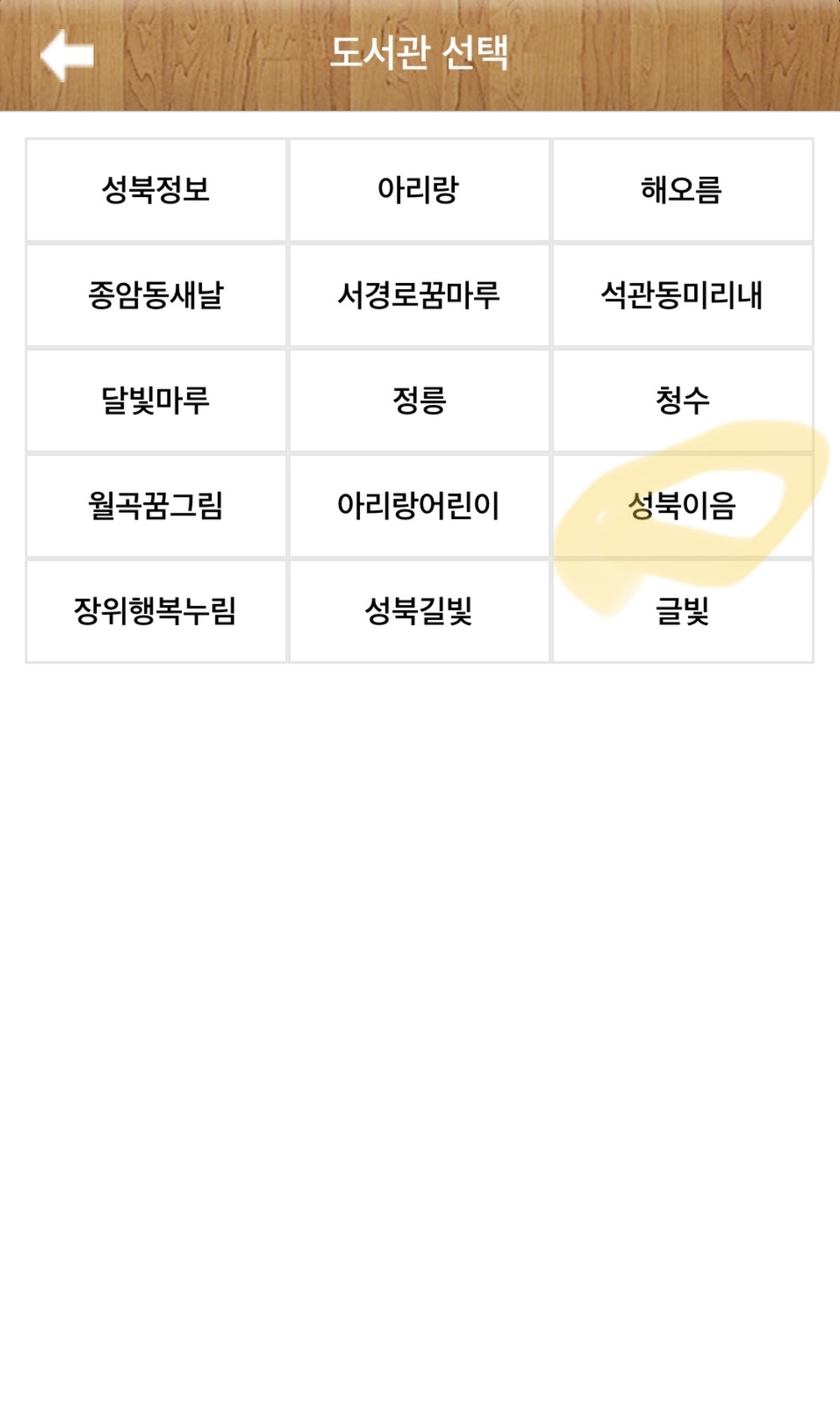Viewport: 840px width, 1404px height.
Task: Choose the 글빛 library
Action: (x=683, y=611)
